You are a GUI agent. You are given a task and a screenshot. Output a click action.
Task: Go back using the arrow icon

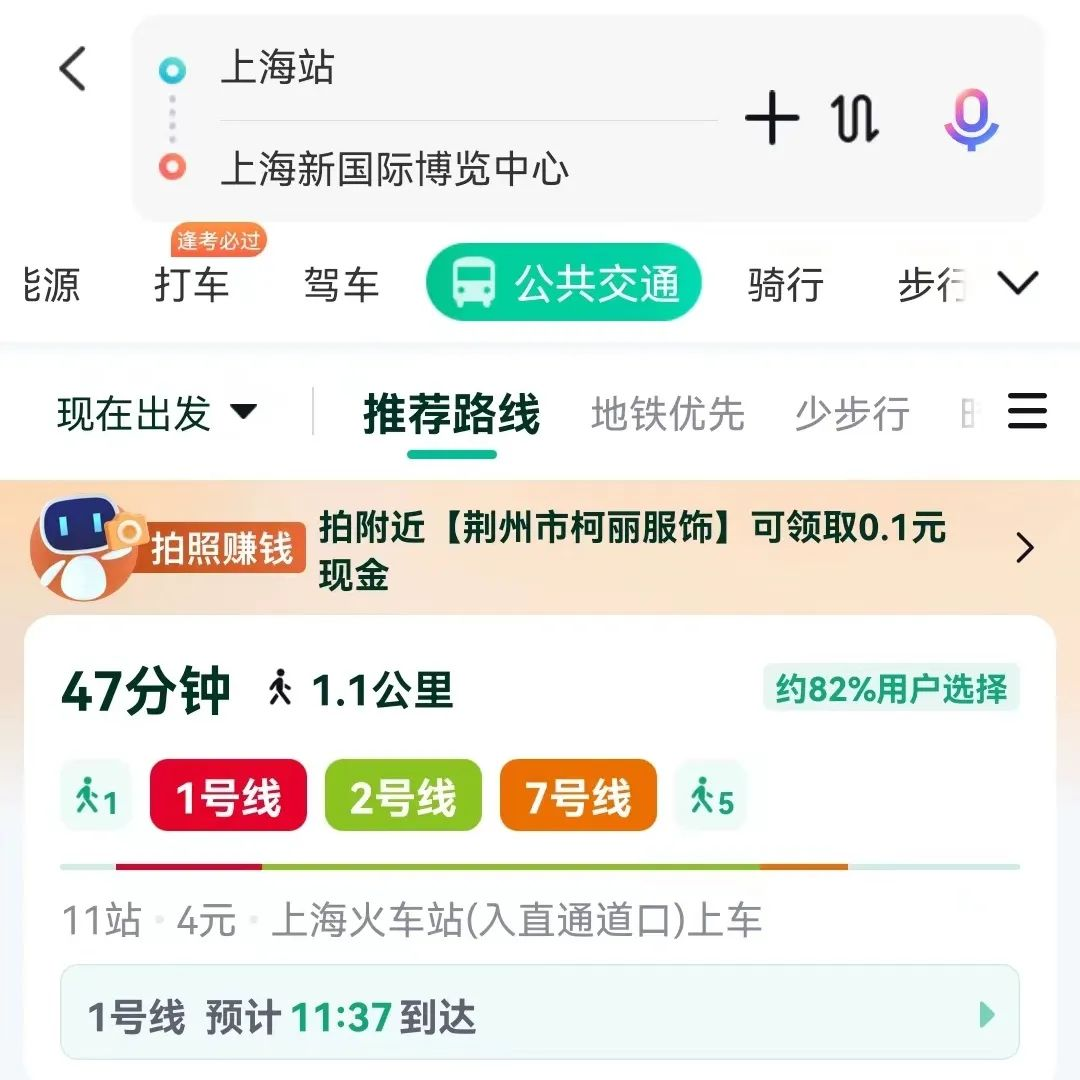tap(73, 70)
